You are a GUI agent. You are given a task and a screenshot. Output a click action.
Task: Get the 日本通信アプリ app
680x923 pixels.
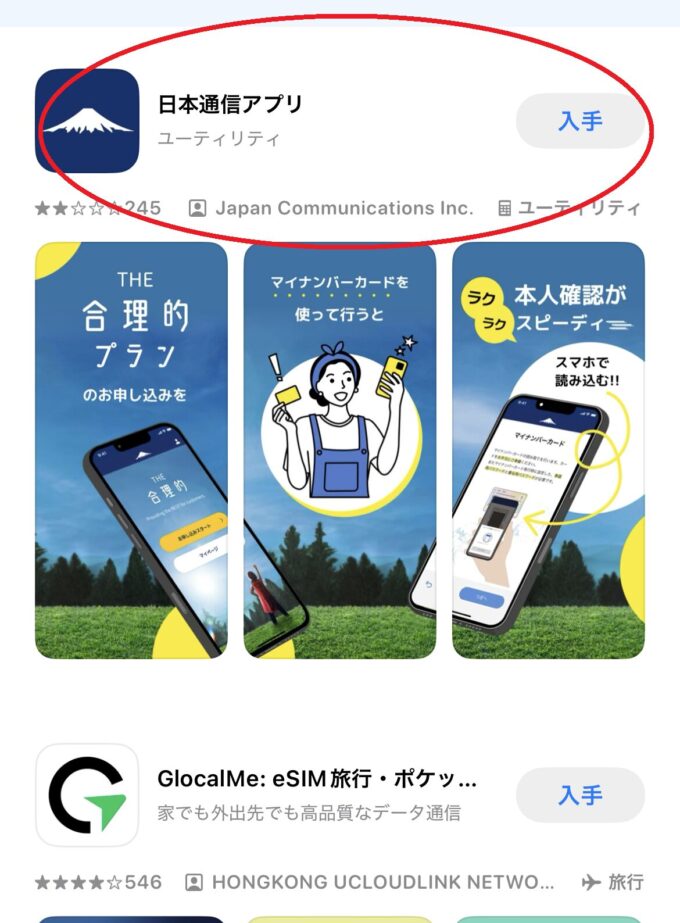[580, 121]
